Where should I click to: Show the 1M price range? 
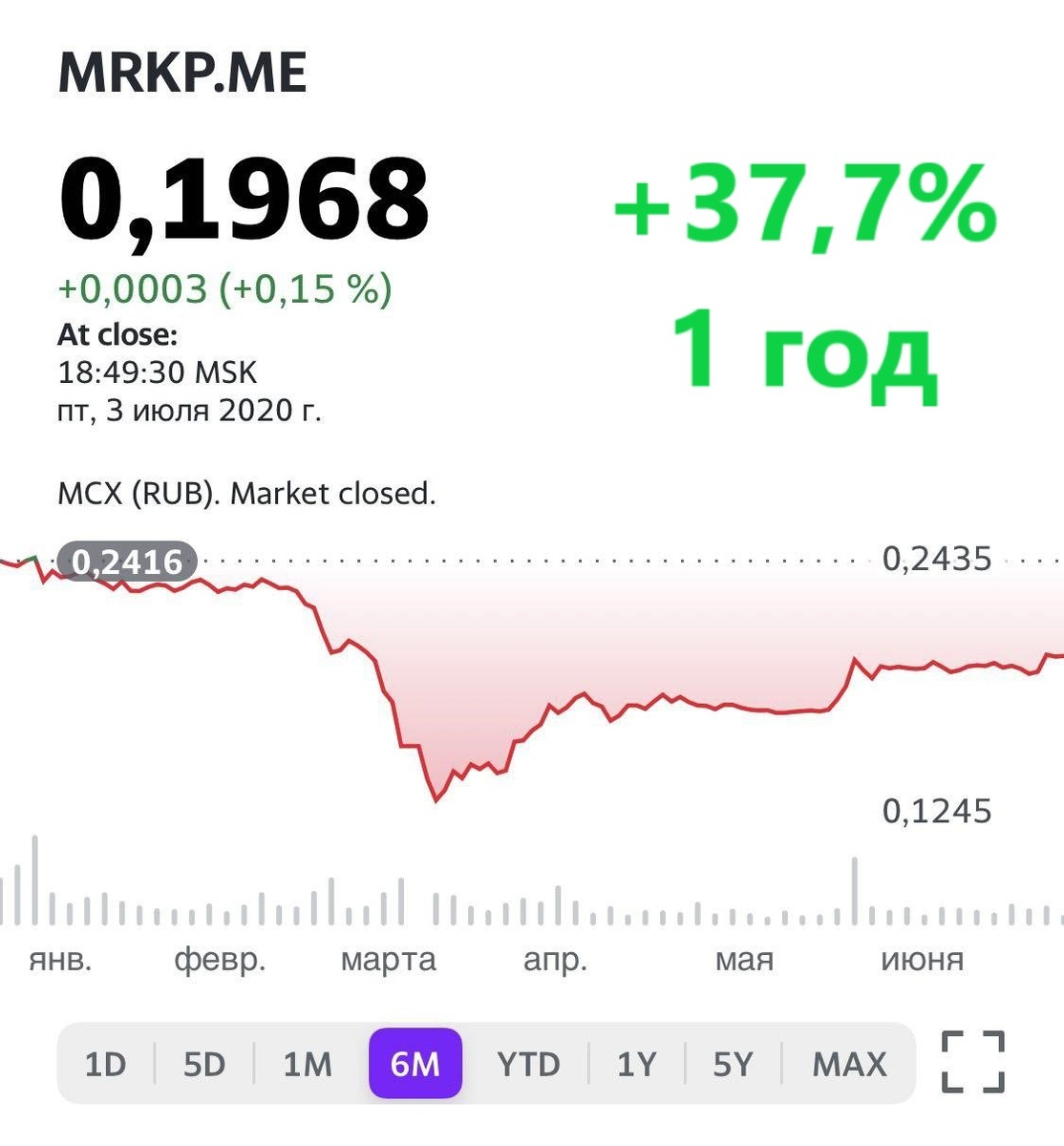[x=308, y=1064]
